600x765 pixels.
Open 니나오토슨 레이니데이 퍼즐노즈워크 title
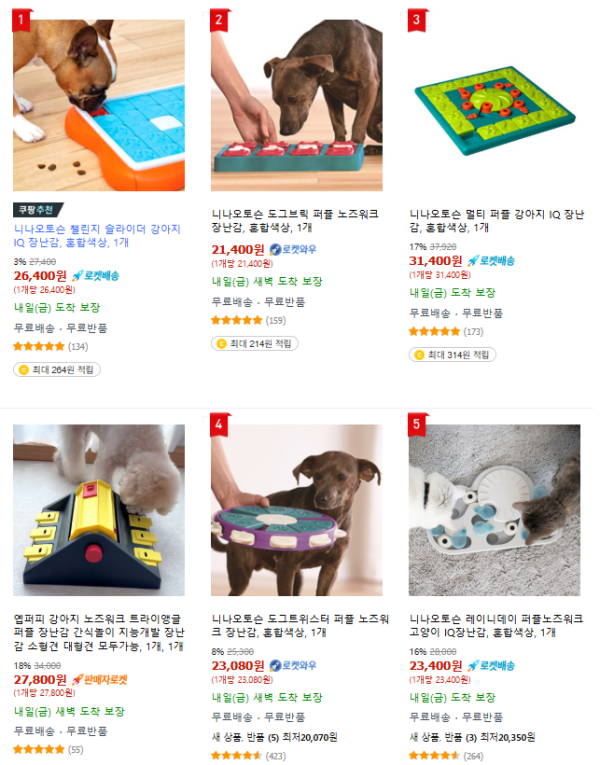tap(495, 625)
